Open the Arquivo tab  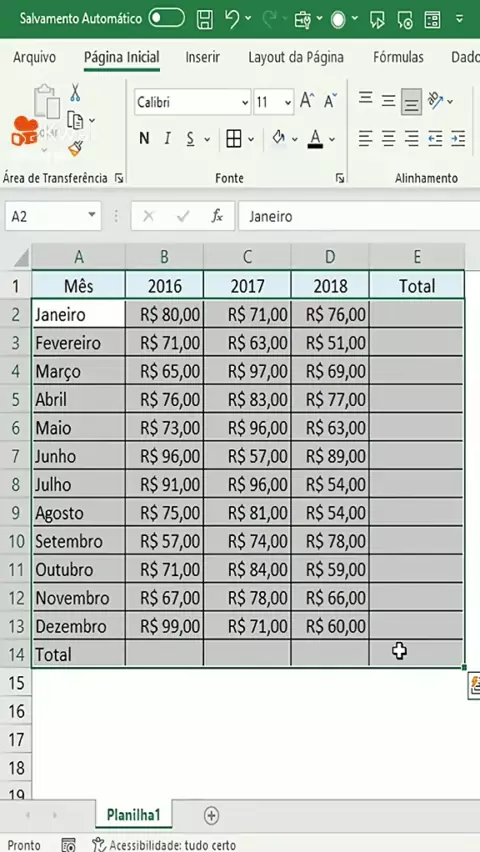coord(34,57)
